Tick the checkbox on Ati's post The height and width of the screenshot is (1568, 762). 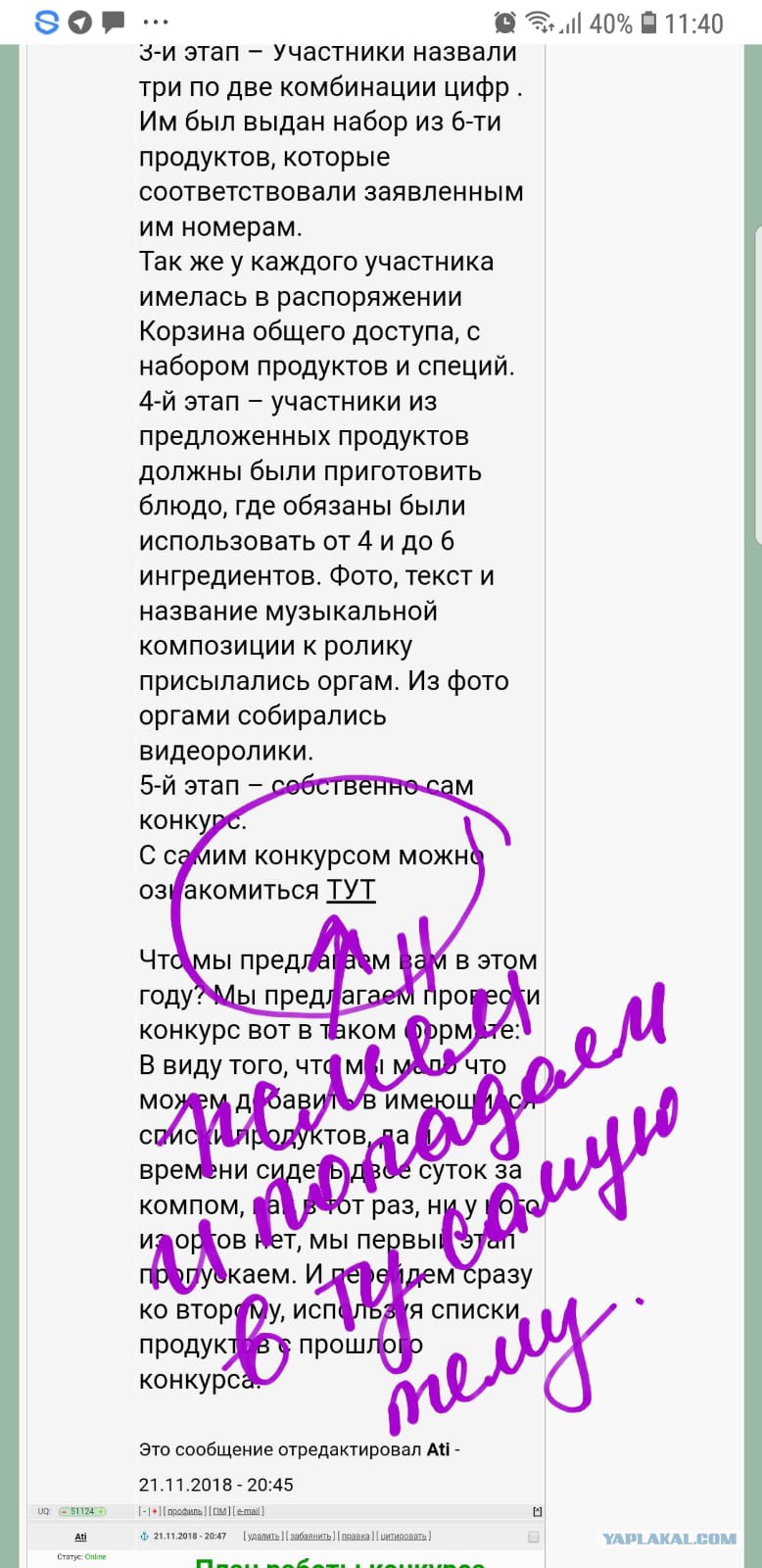(x=534, y=1537)
